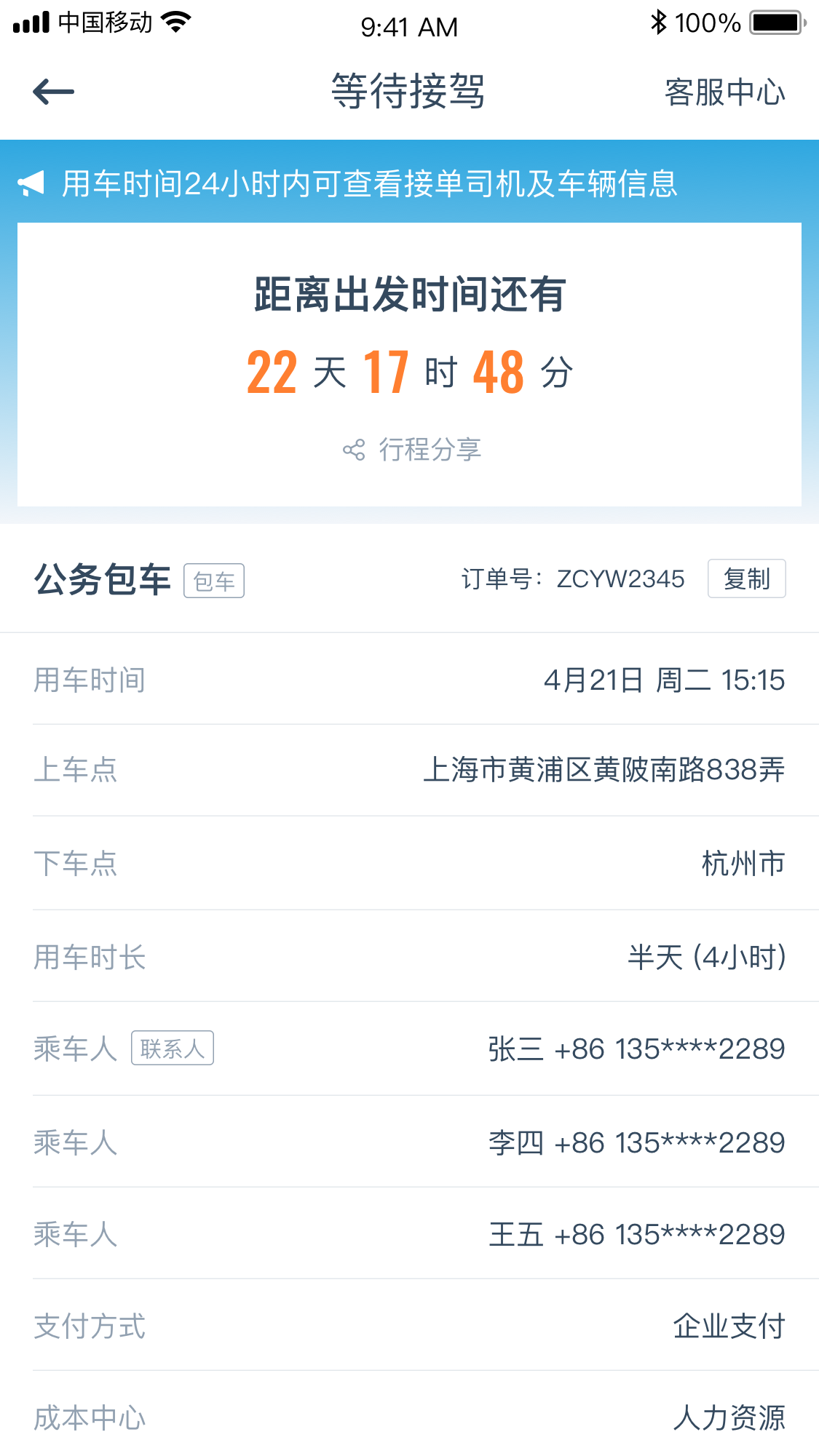The height and width of the screenshot is (1456, 819).
Task: Tap the battery indicator
Action: tap(774, 23)
